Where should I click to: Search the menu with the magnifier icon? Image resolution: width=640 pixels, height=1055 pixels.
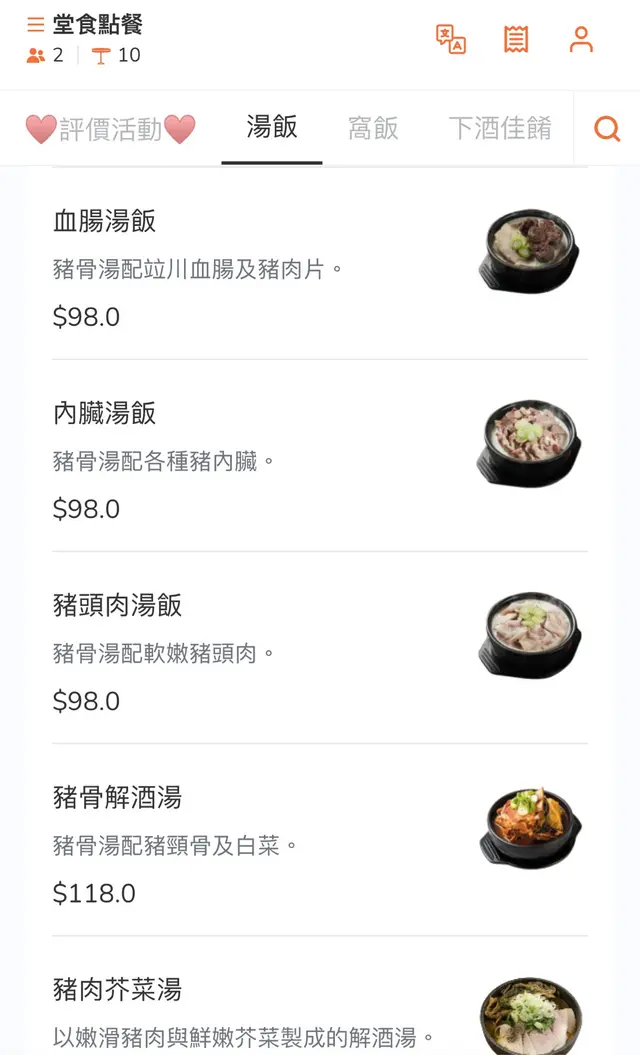pyautogui.click(x=607, y=128)
